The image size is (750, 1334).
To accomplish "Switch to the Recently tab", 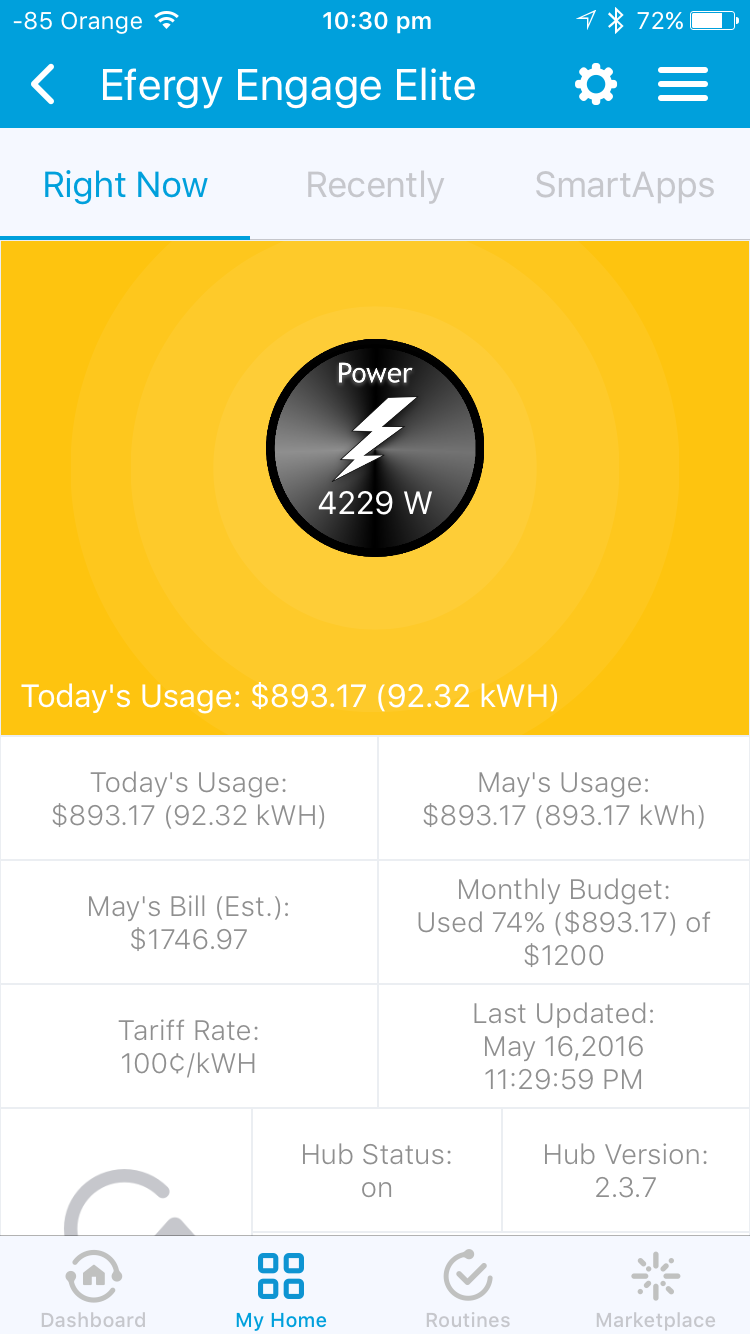I will [375, 185].
